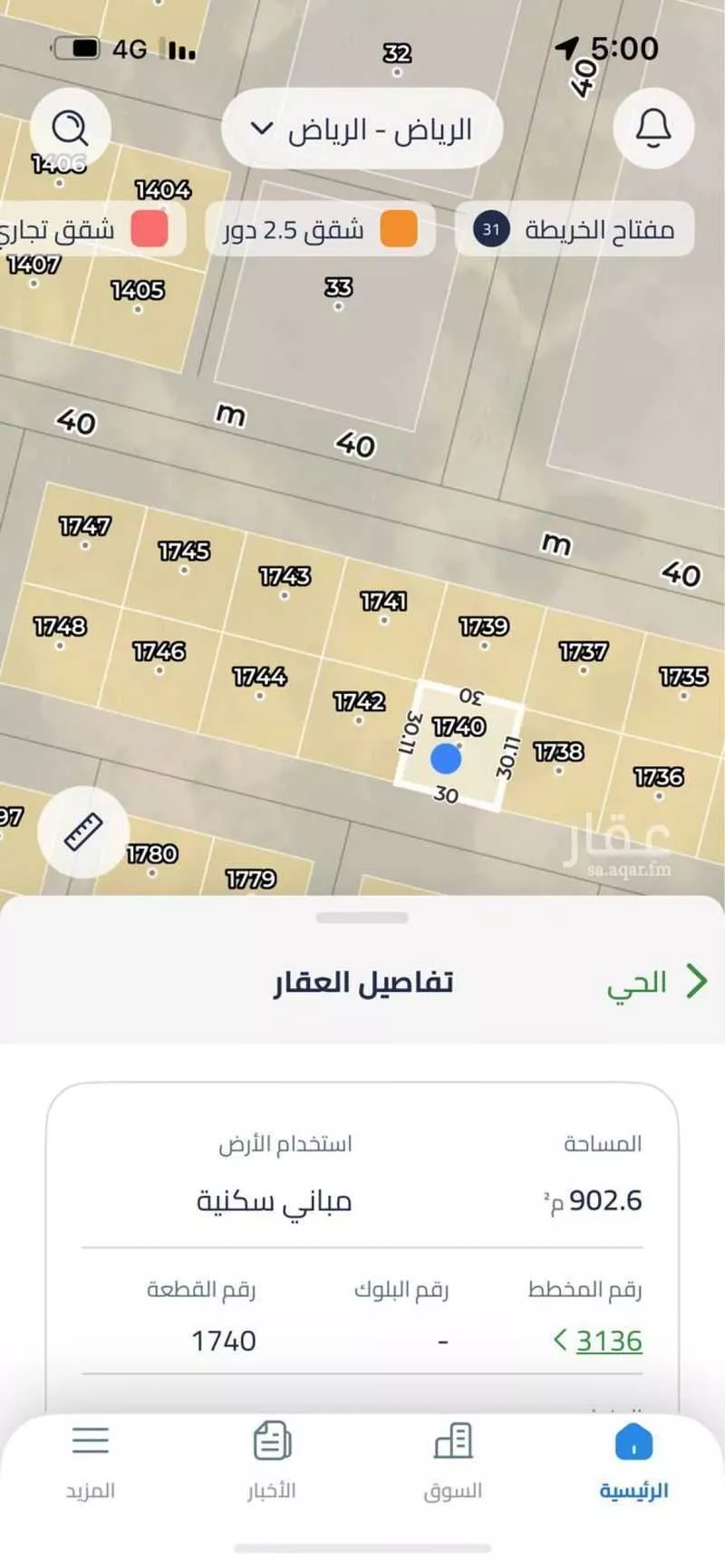Tap the map key badge showing 31
This screenshot has height=1568, width=725.
point(490,230)
